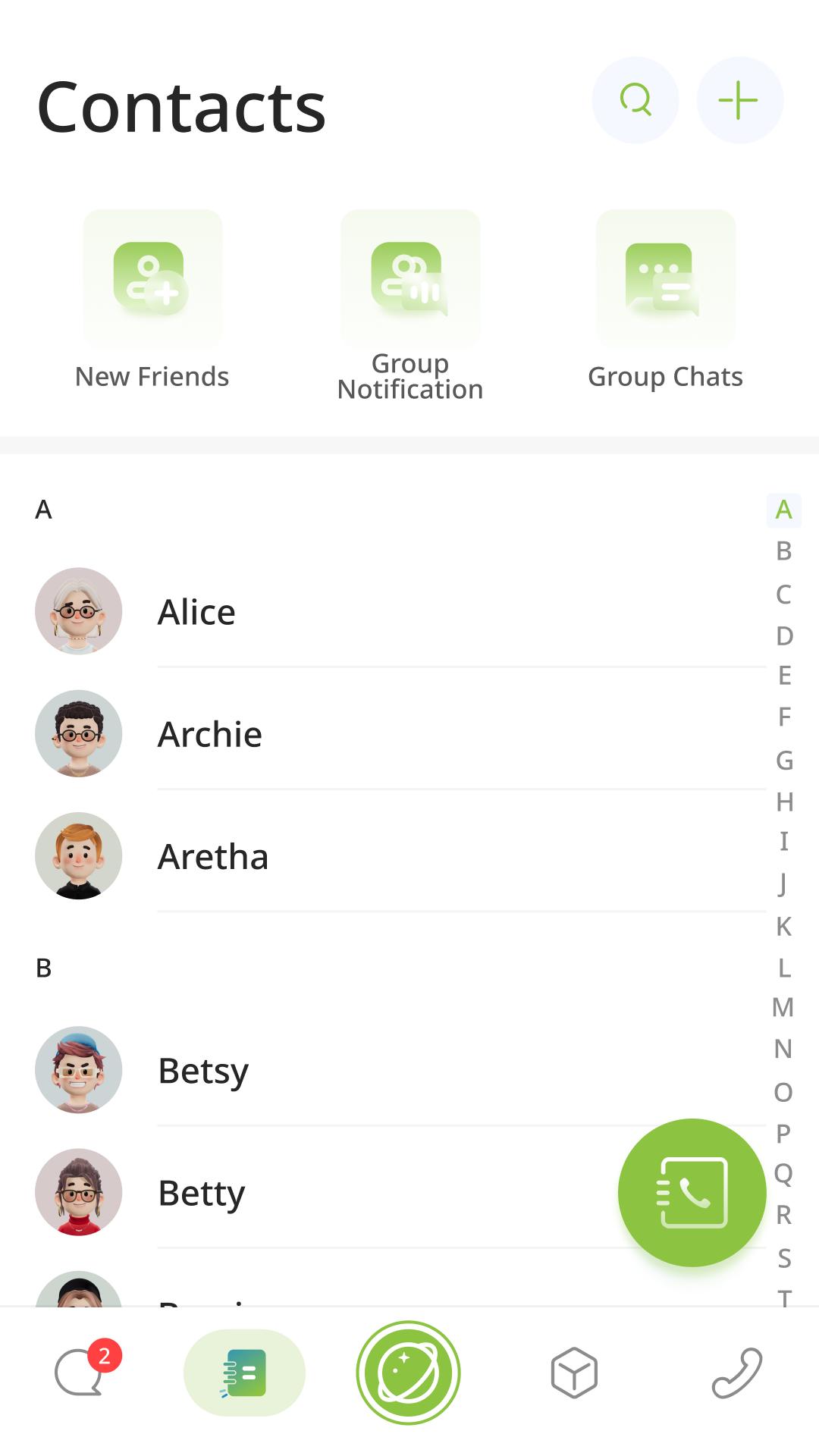The width and height of the screenshot is (819, 1456).
Task: Select Aretha from the contact list
Action: (400, 856)
